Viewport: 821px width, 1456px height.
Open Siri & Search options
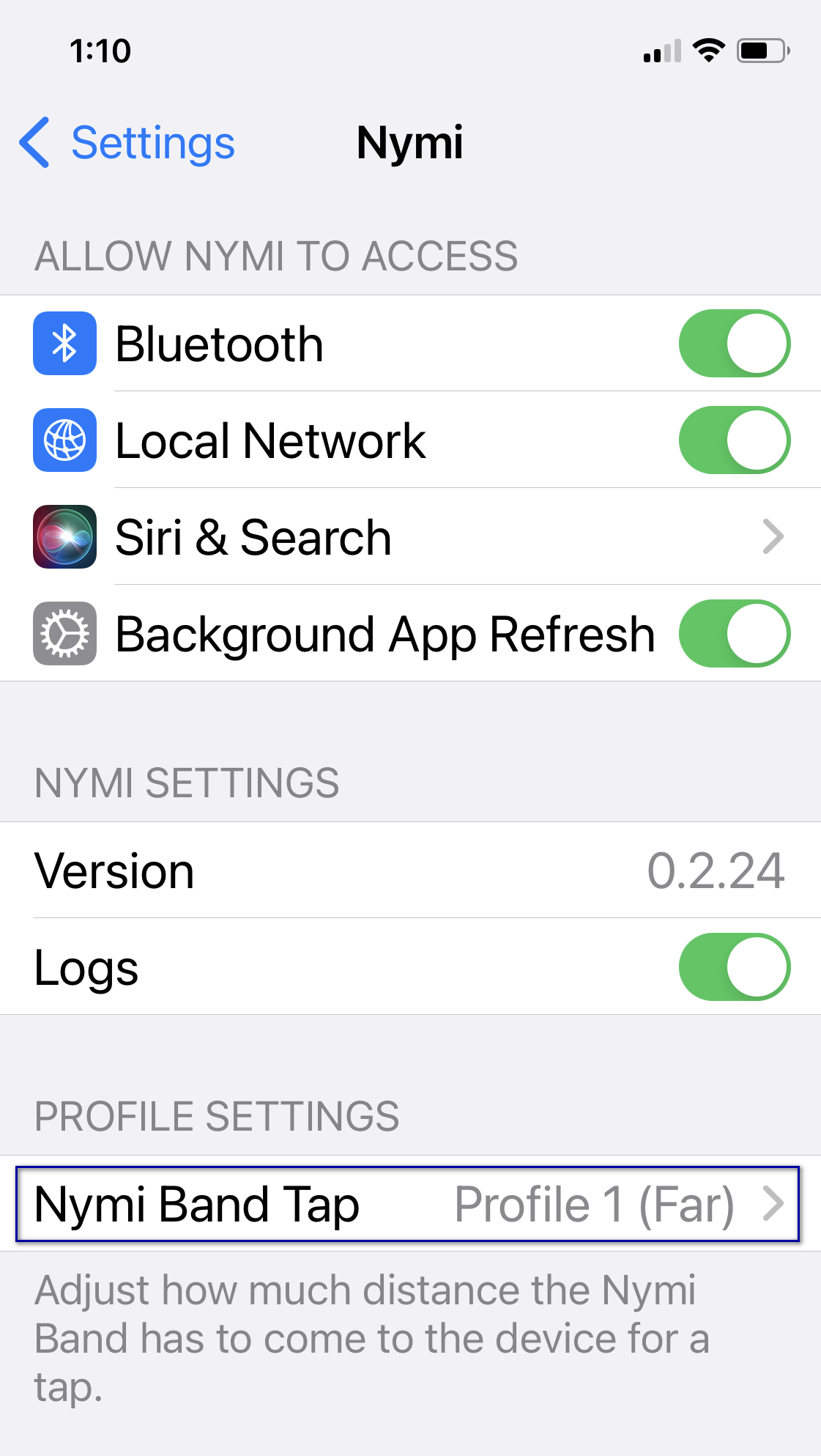click(410, 537)
